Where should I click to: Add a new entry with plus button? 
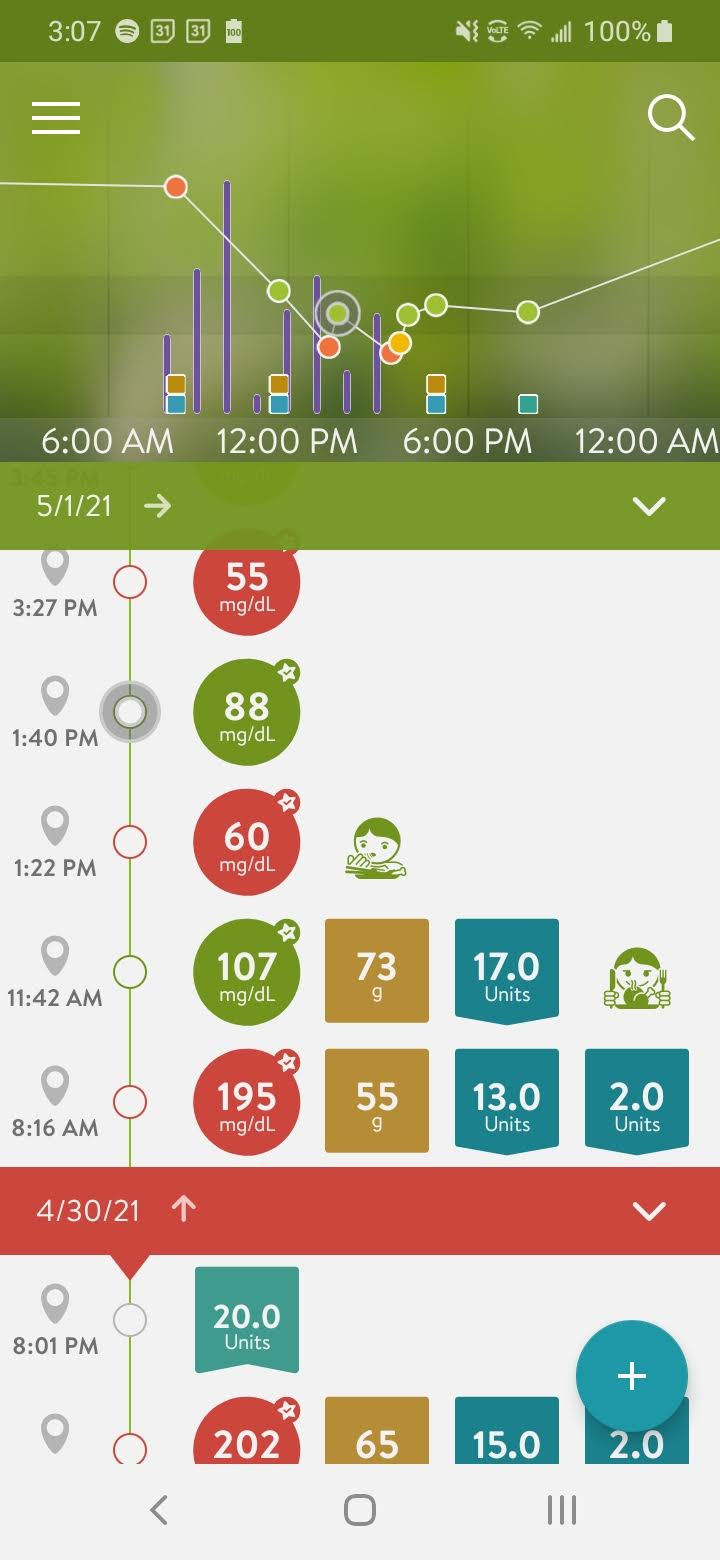[631, 1376]
